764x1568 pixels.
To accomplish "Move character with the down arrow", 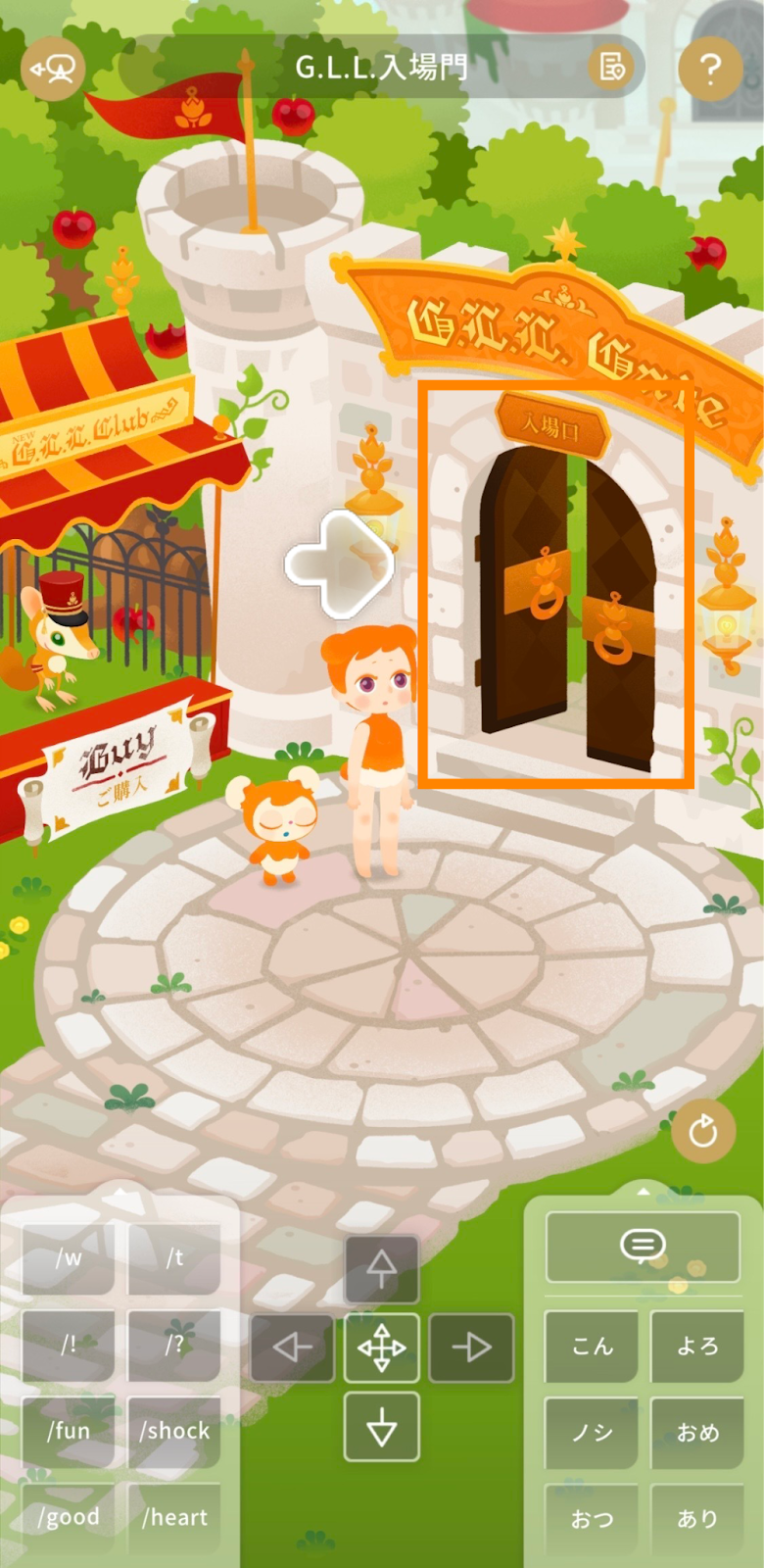I will click(x=381, y=1427).
